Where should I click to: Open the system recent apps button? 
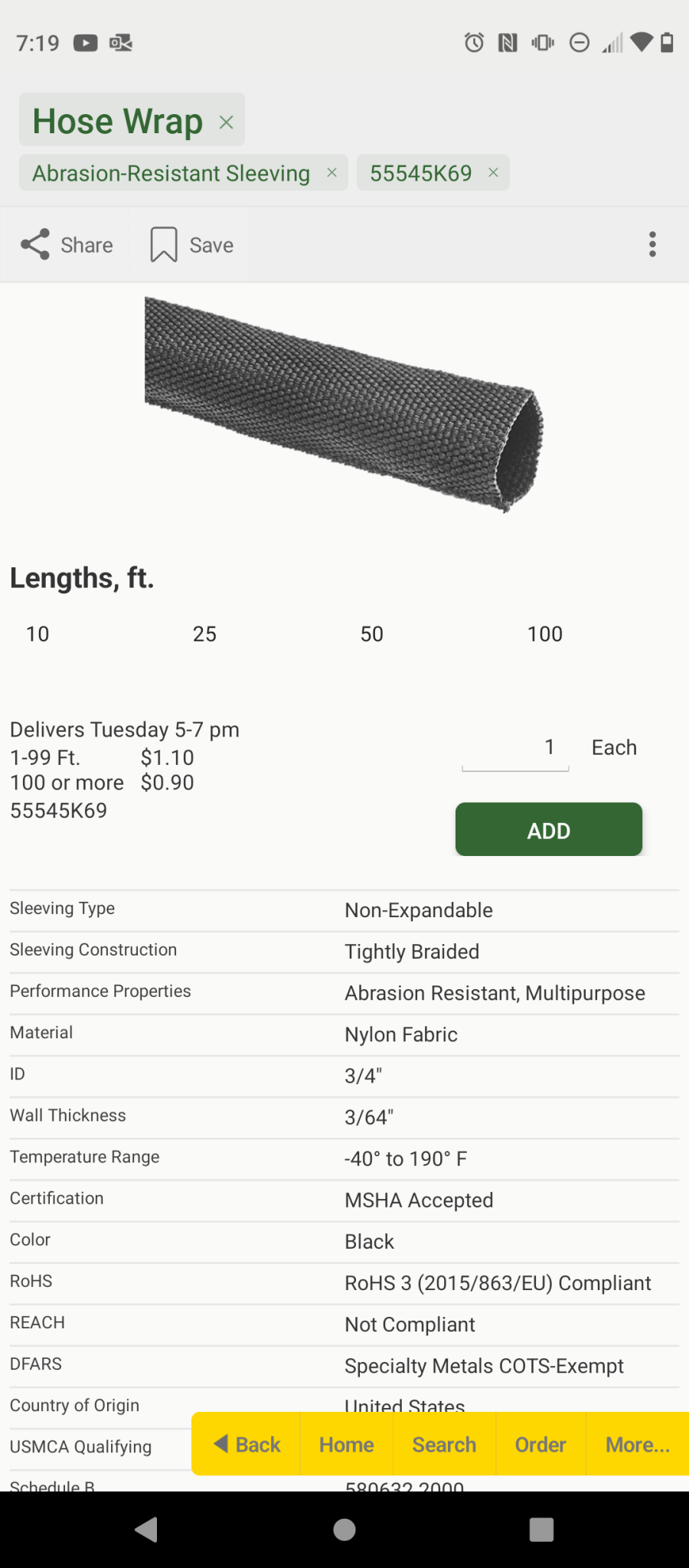(541, 1530)
